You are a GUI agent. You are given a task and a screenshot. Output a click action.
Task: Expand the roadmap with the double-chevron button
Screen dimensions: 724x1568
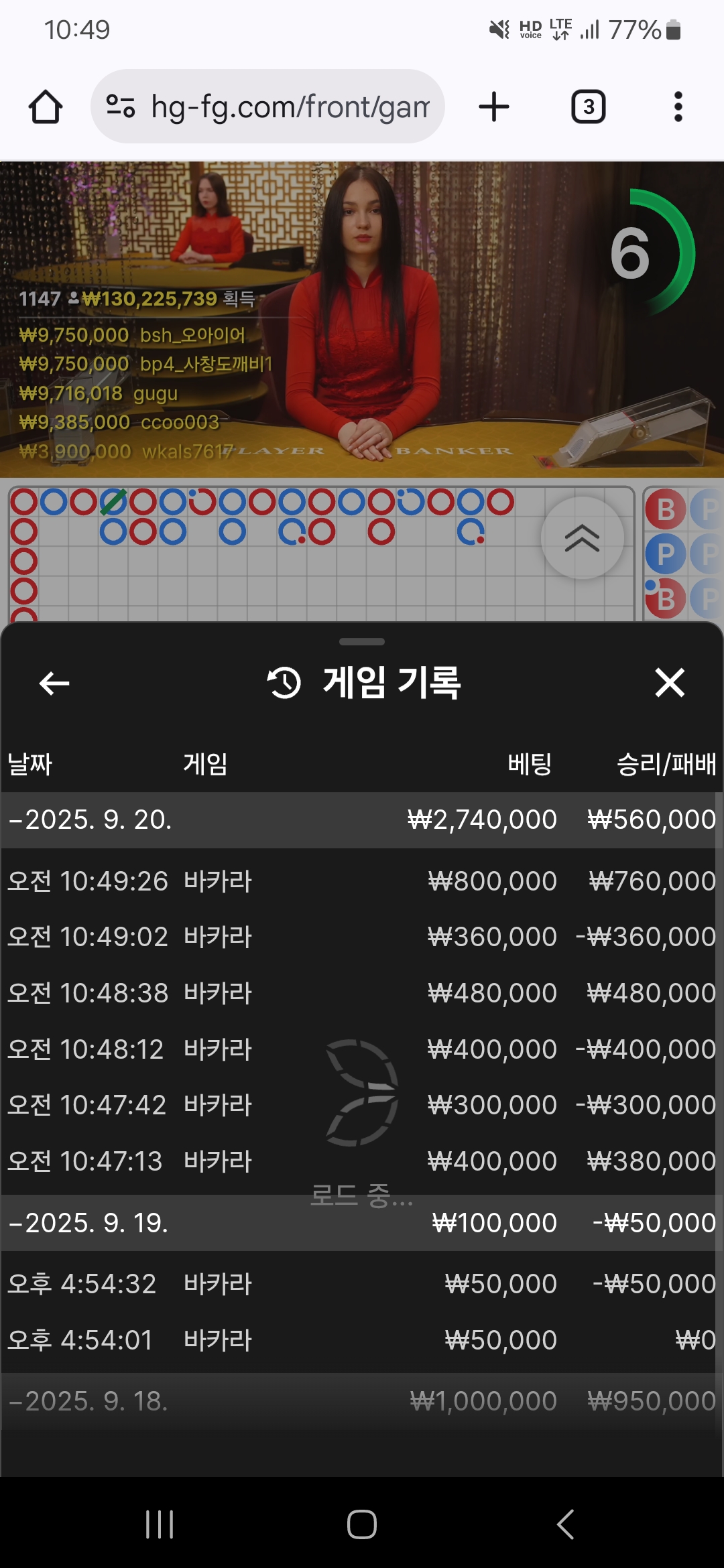(582, 537)
